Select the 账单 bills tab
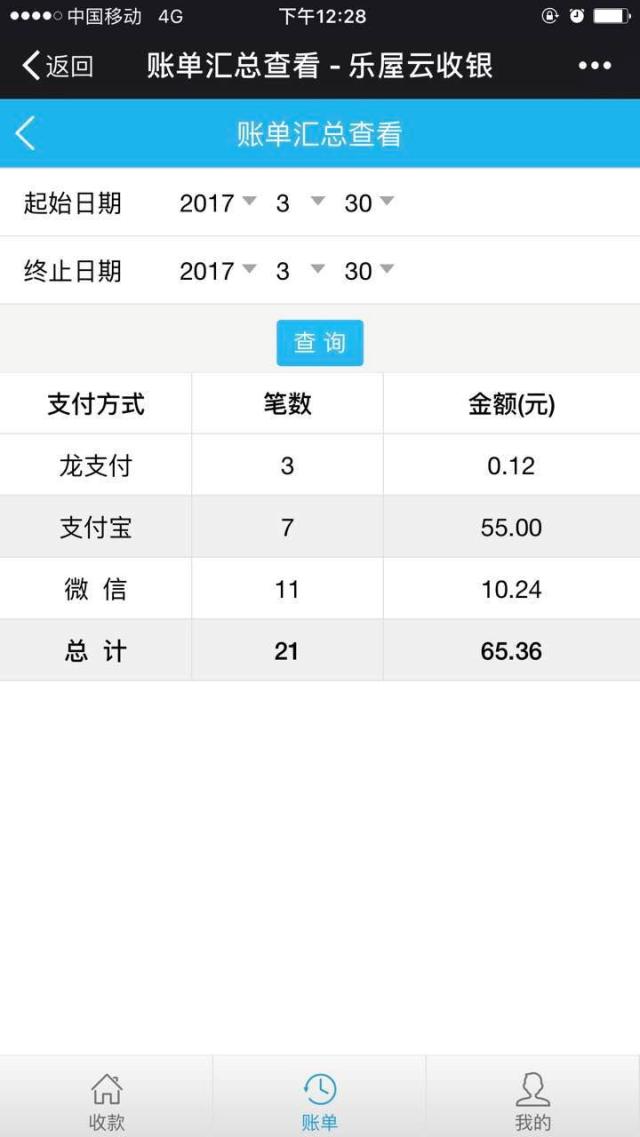 (x=320, y=1102)
